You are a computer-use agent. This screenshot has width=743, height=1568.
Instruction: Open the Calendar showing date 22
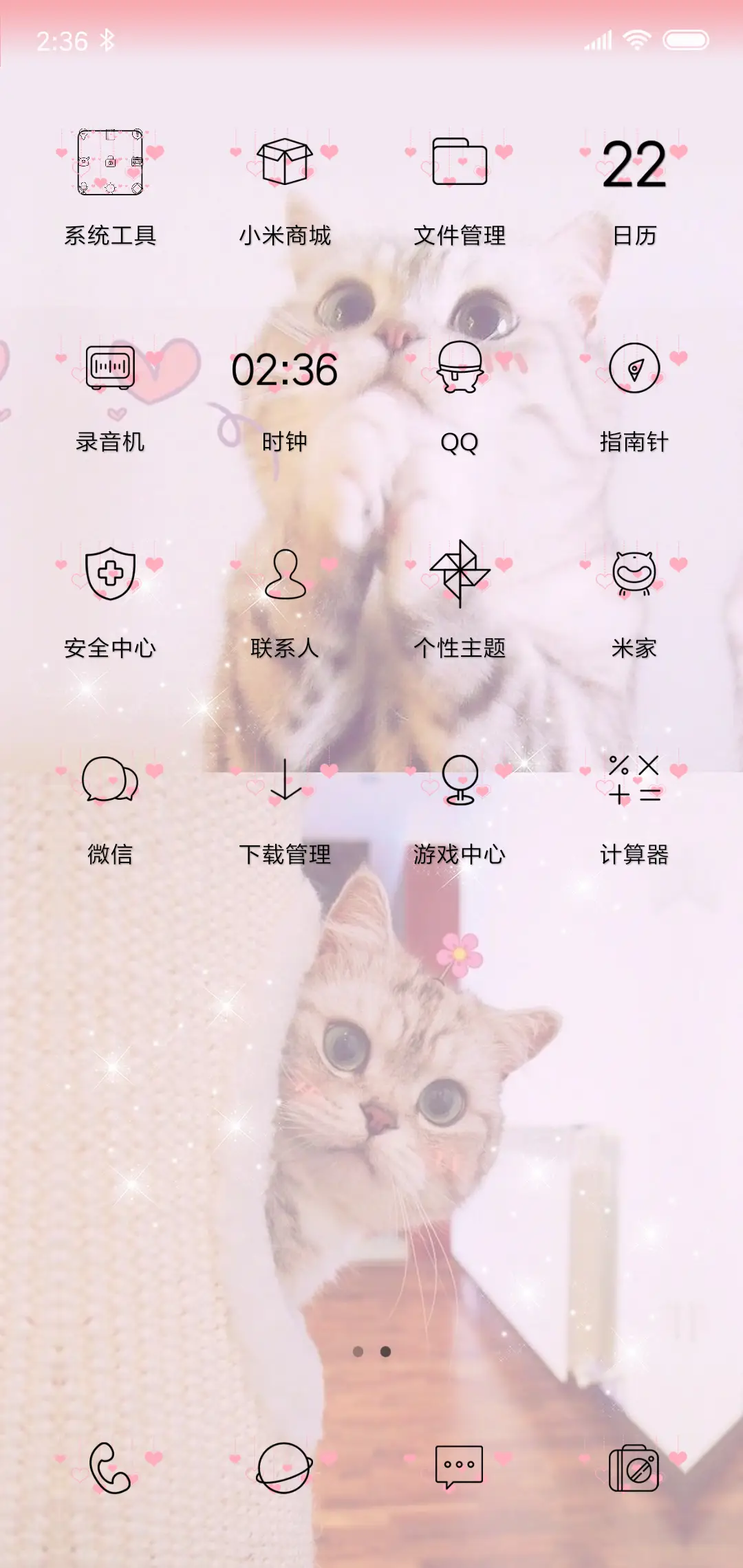pos(634,165)
